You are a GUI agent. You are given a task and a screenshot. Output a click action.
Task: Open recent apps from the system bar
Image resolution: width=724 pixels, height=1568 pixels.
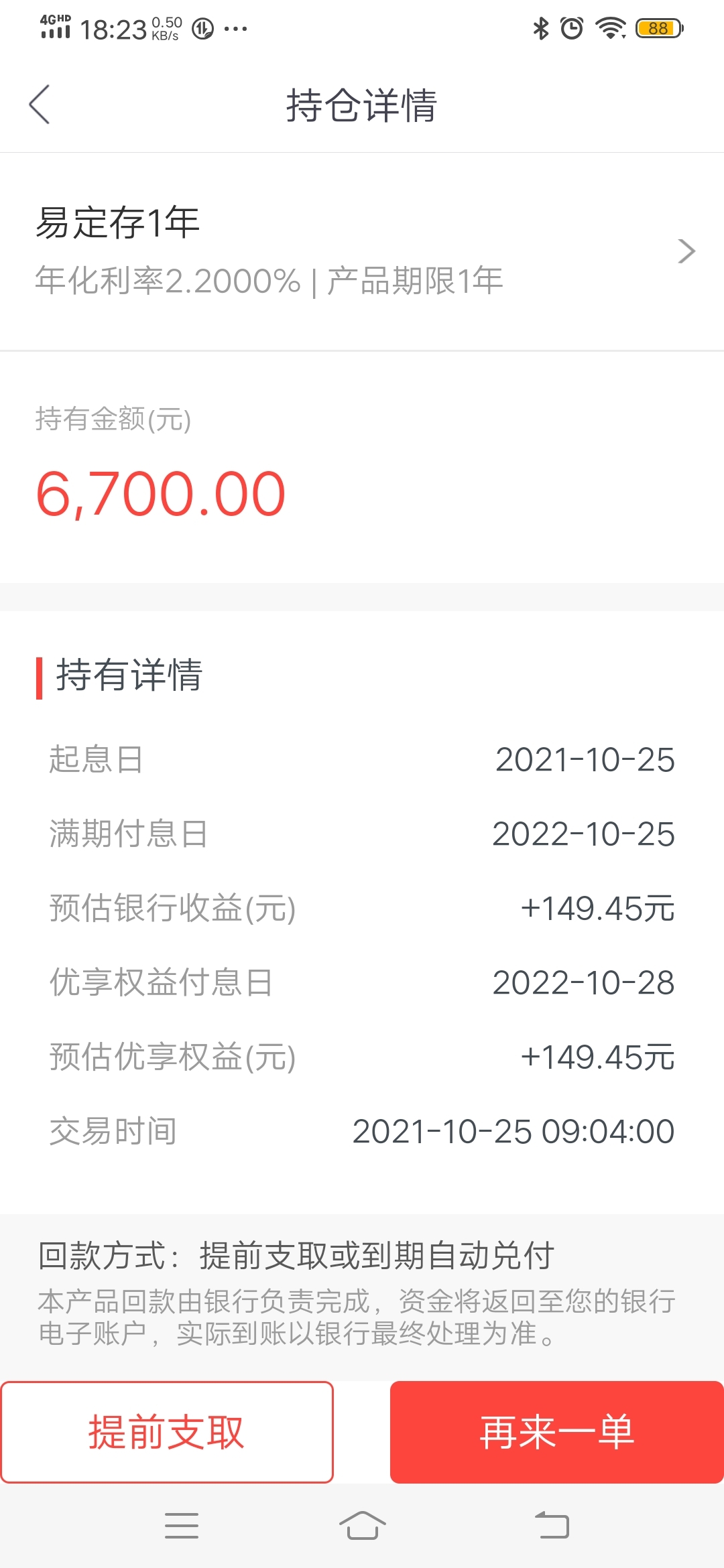click(182, 1525)
